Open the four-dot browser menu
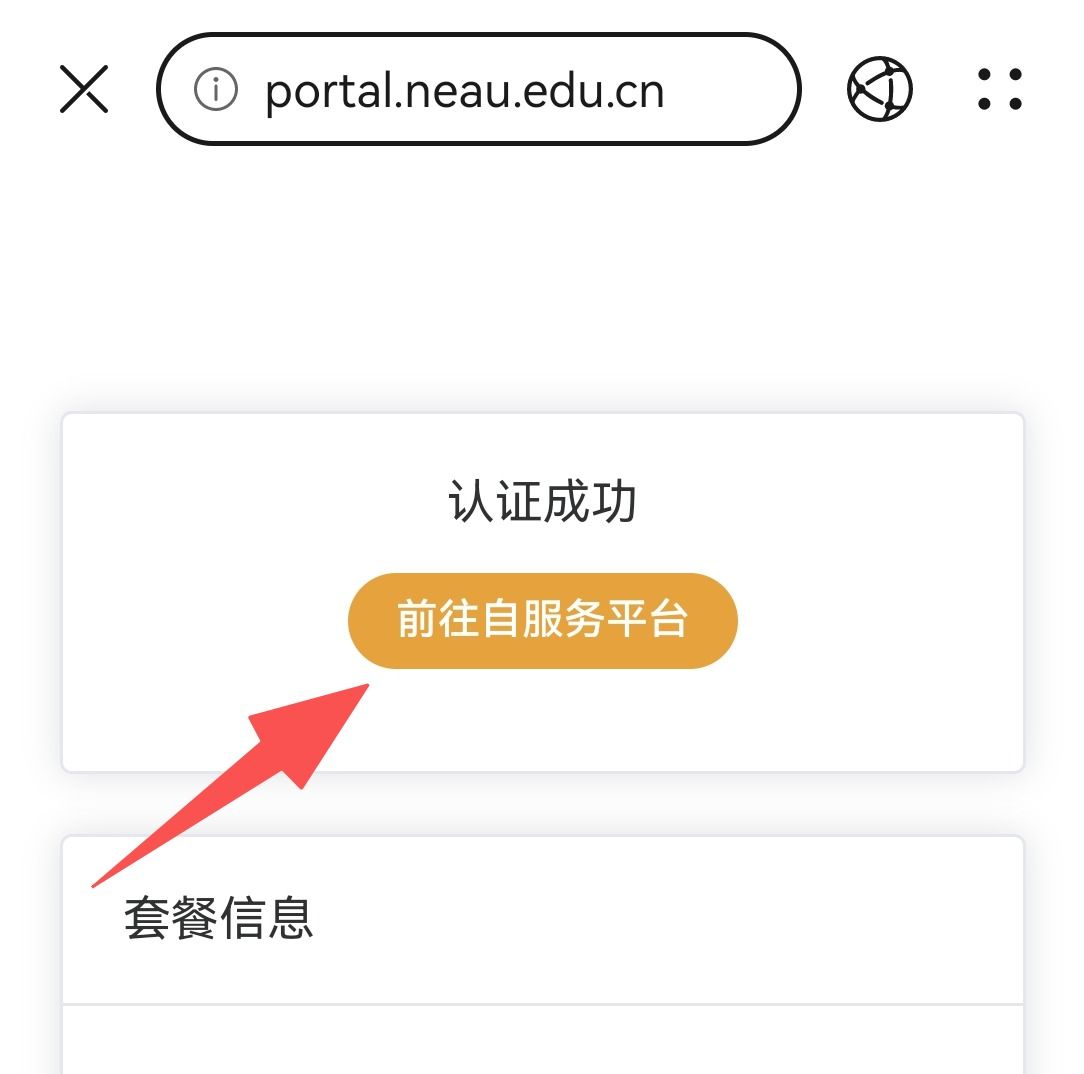The image size is (1084, 1074). click(999, 90)
